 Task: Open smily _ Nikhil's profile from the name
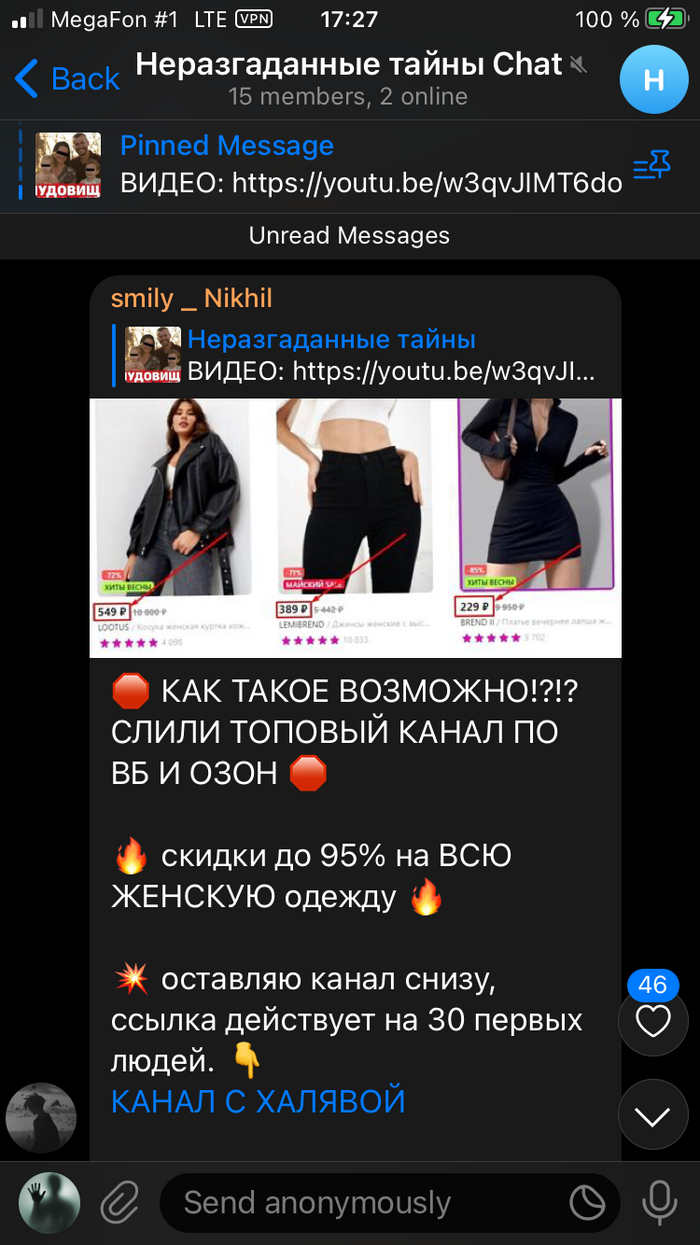coord(191,298)
